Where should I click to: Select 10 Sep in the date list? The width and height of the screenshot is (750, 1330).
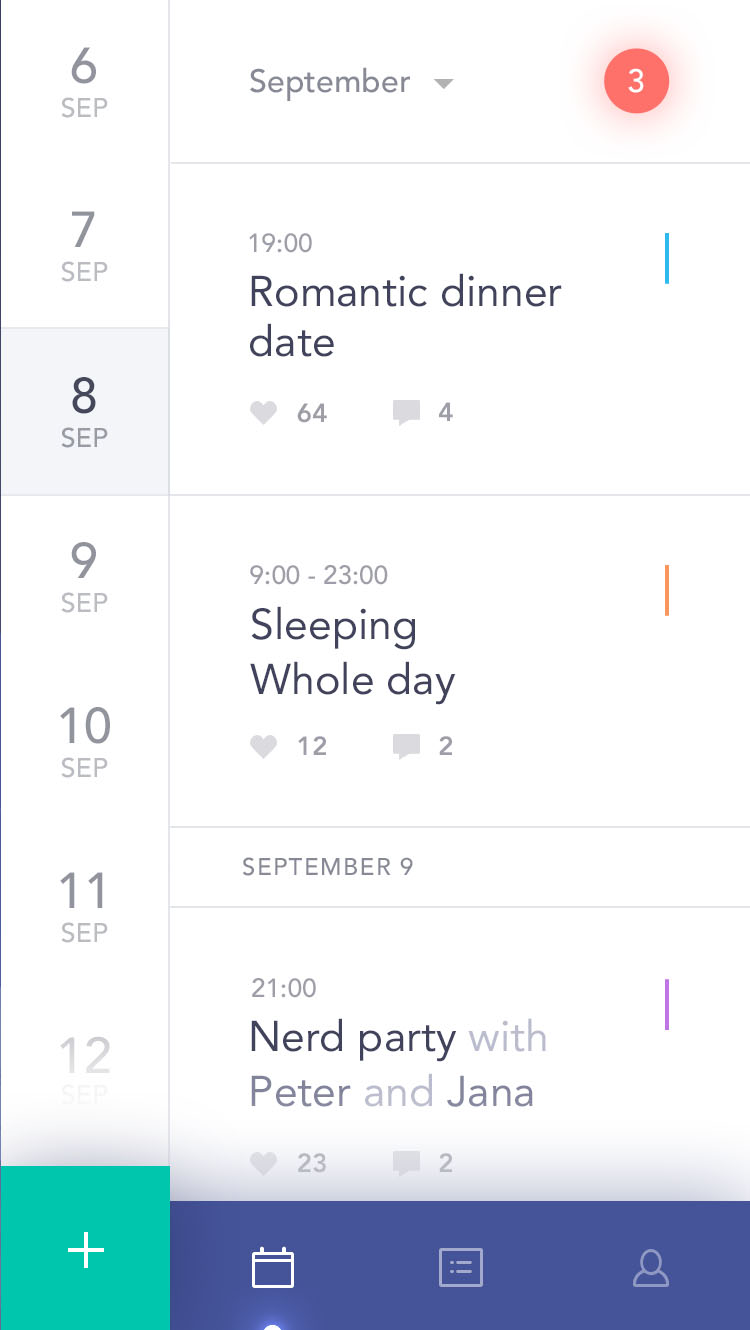84,741
